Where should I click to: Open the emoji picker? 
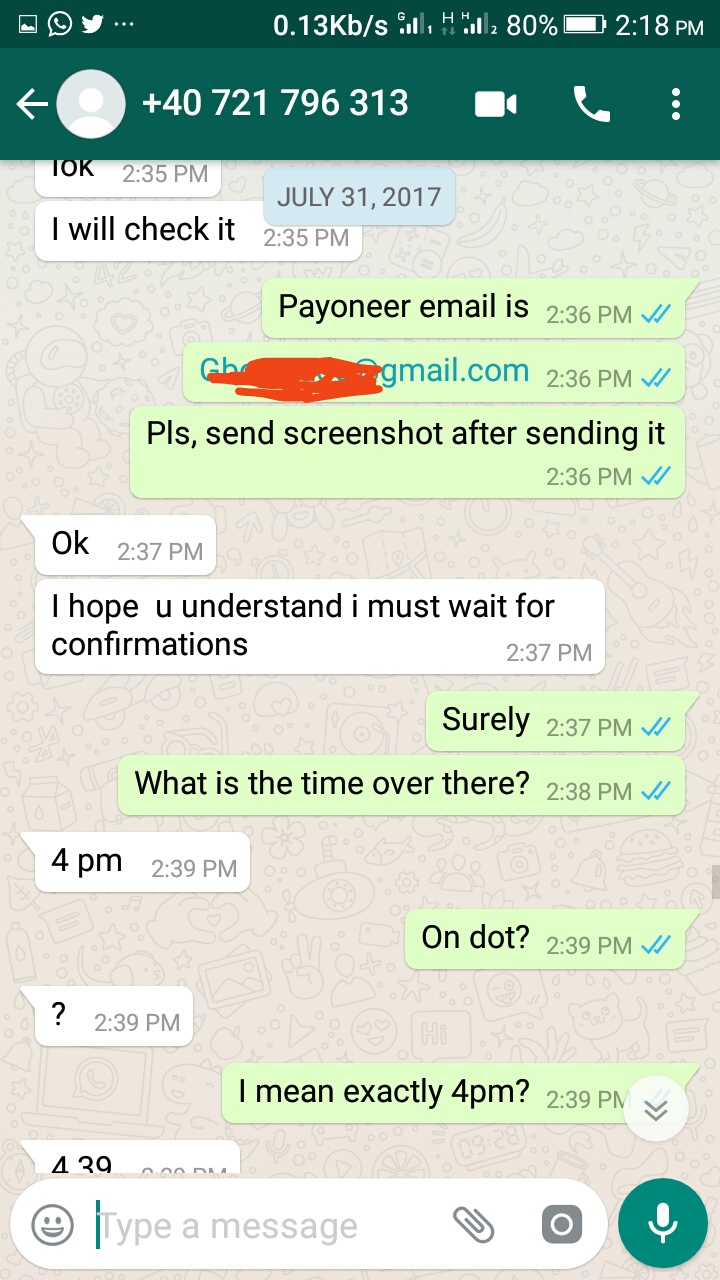[52, 1225]
